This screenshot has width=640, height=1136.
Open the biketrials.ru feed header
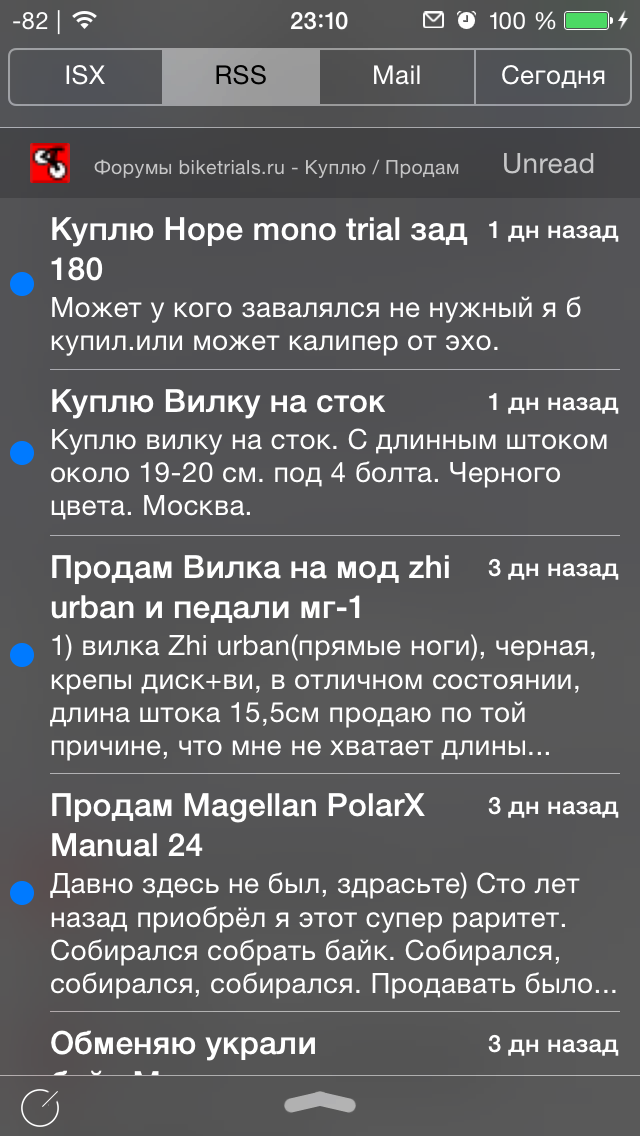point(276,168)
